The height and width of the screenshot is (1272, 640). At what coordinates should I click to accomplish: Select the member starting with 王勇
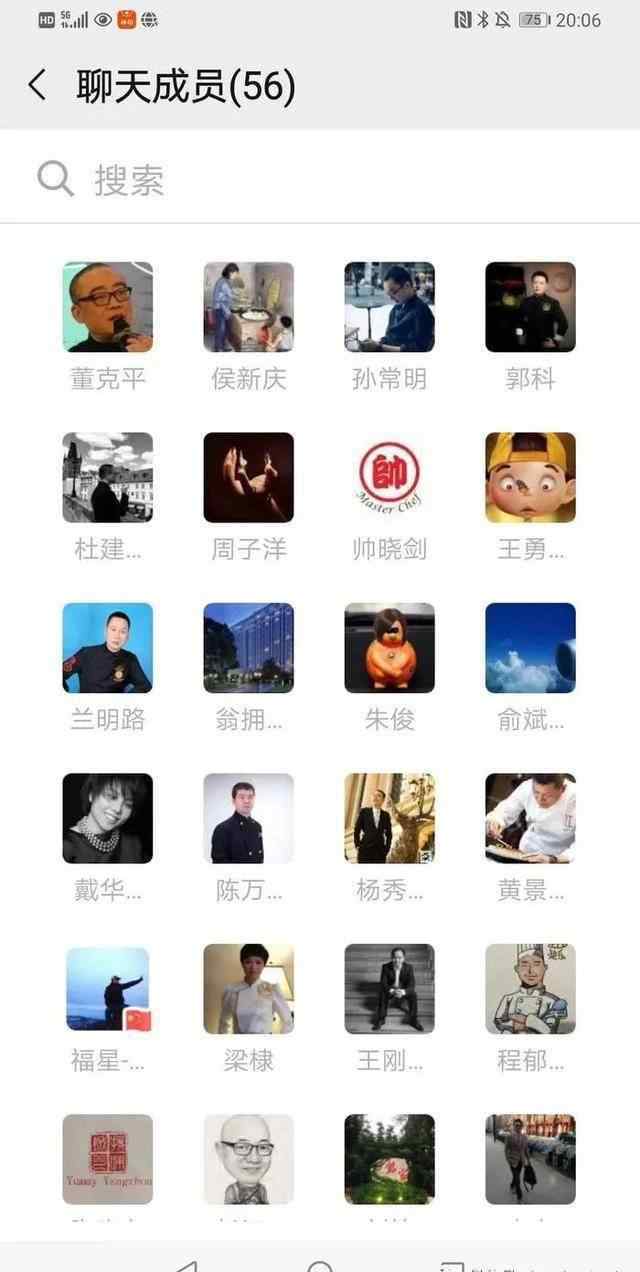pyautogui.click(x=531, y=478)
